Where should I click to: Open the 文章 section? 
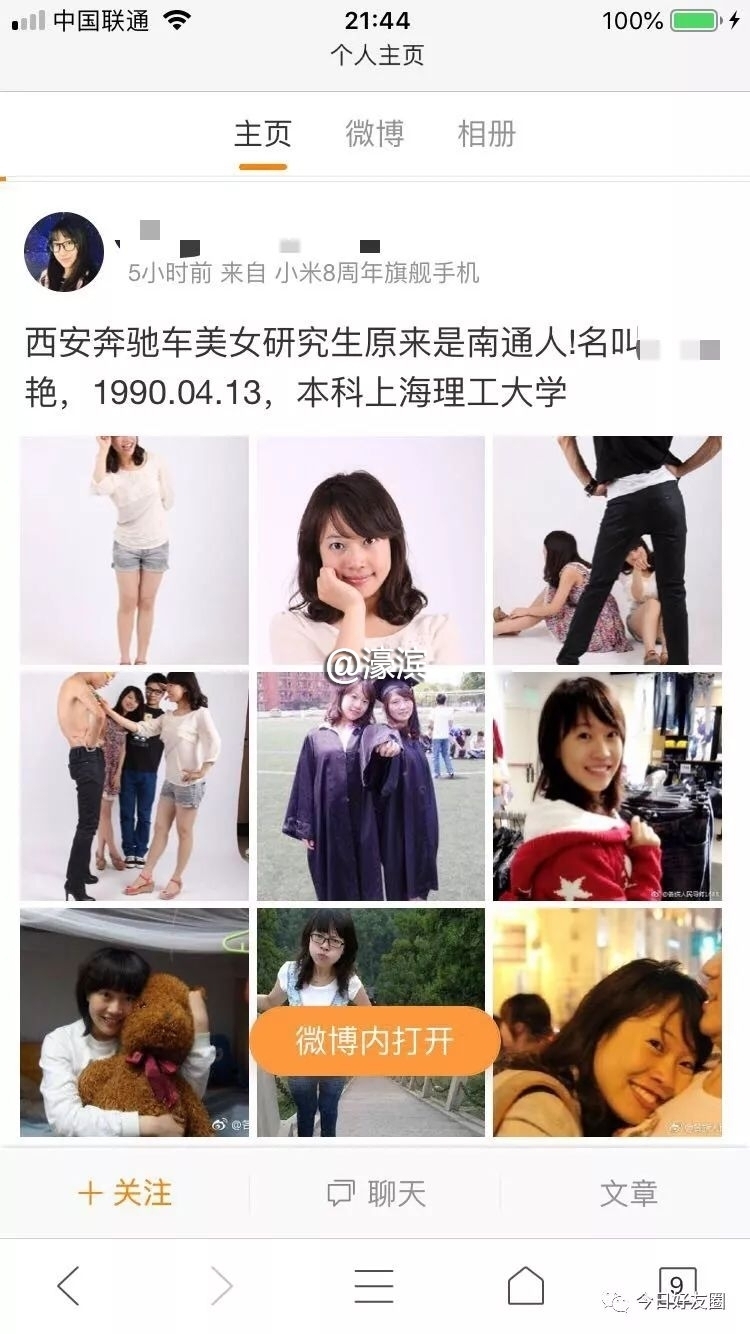point(628,1192)
